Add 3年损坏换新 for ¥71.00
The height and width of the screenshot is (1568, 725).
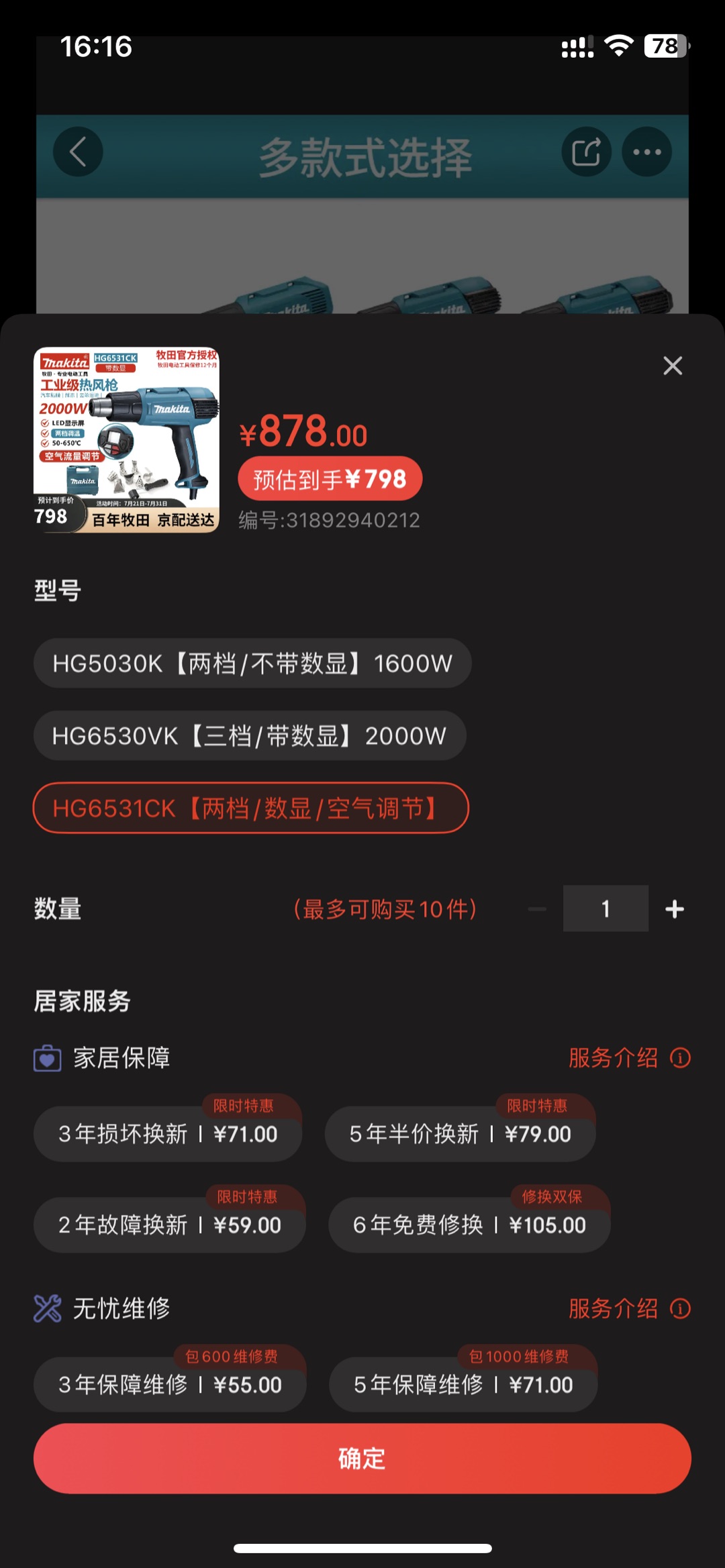coord(168,1135)
